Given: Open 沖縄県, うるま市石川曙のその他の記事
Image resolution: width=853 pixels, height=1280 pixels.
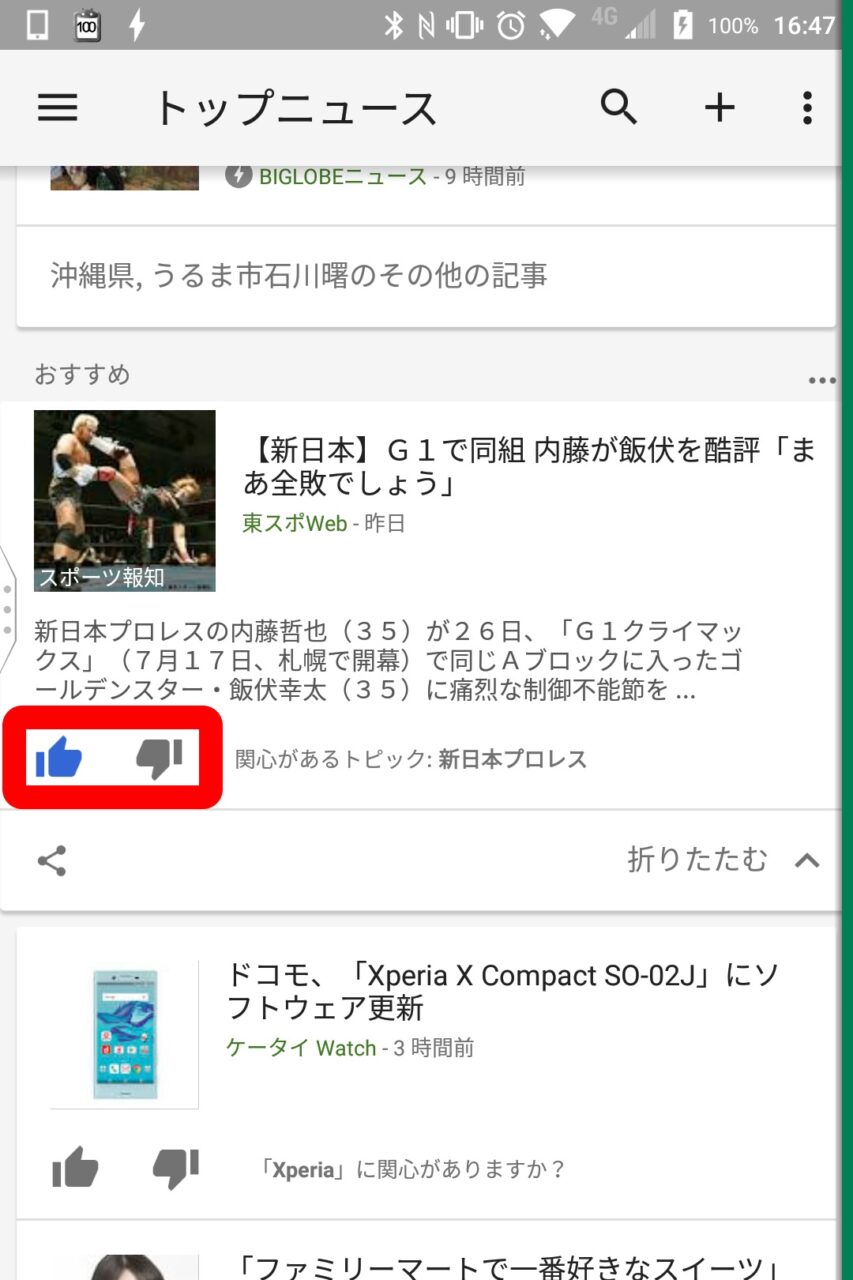Looking at the screenshot, I should pyautogui.click(x=298, y=275).
